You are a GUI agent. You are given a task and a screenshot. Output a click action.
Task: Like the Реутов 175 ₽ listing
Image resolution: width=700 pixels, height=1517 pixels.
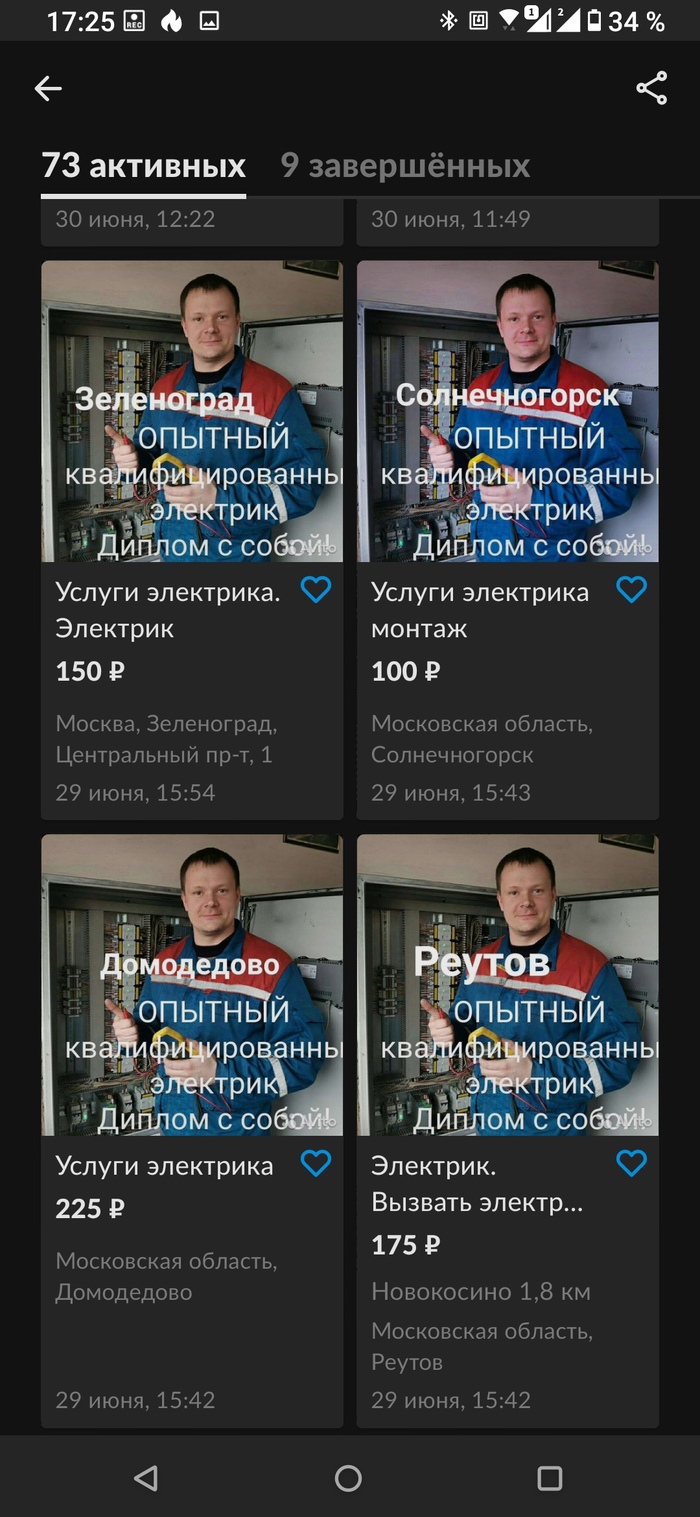pyautogui.click(x=631, y=1164)
